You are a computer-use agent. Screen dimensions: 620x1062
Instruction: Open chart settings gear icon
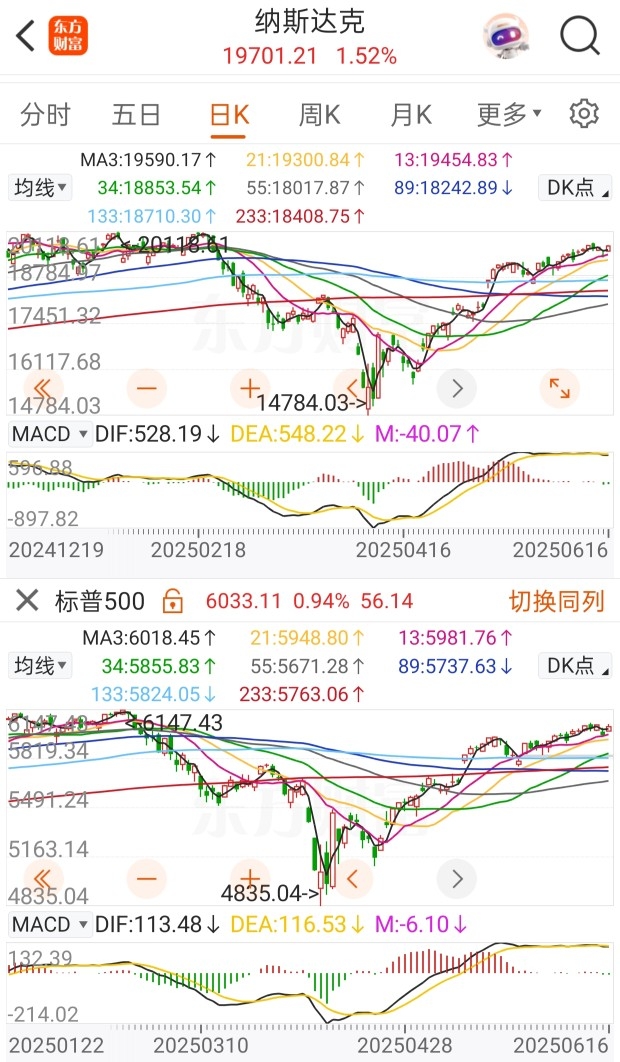tap(584, 114)
